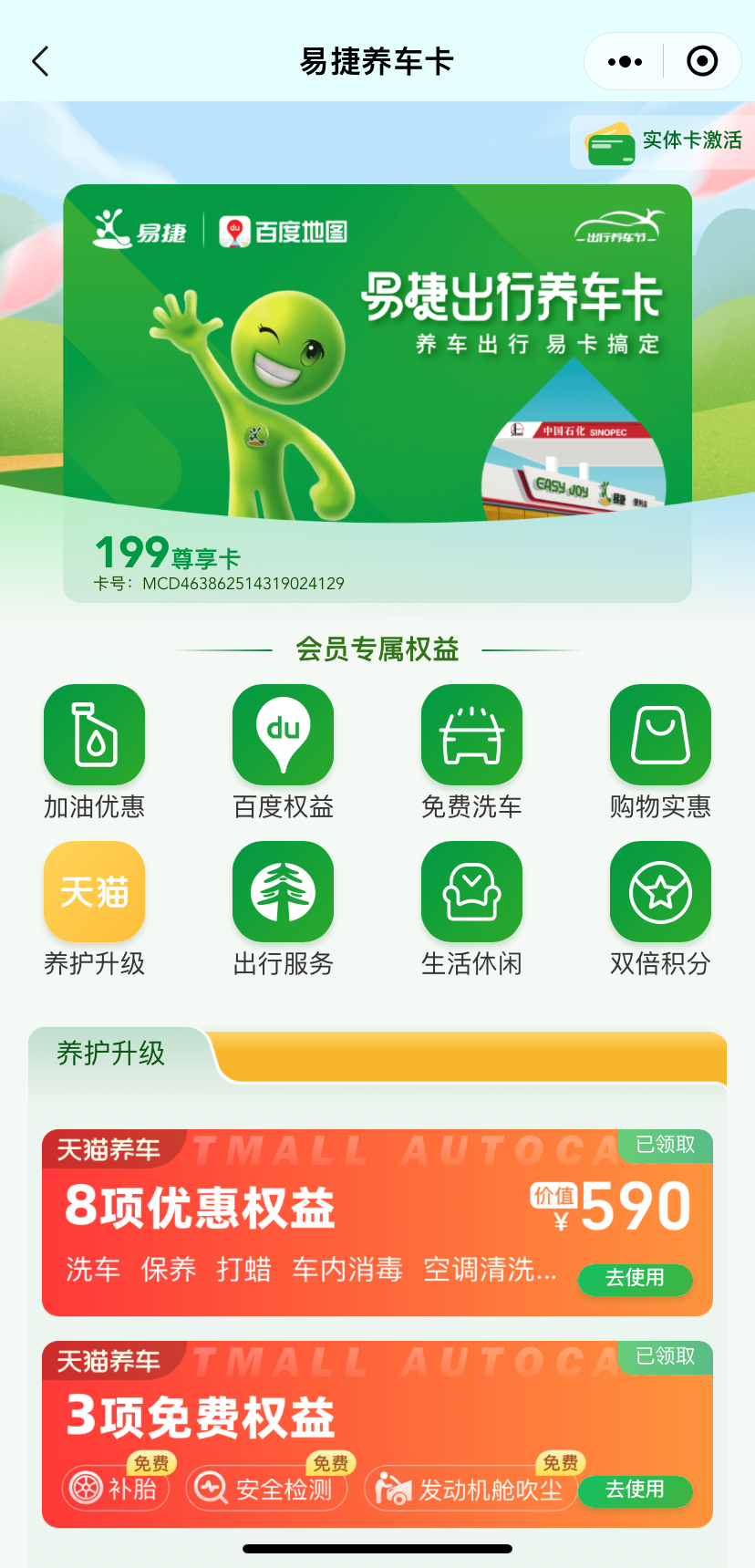Open 双倍积分 benefit
This screenshot has width=755, height=1568.
point(660,892)
